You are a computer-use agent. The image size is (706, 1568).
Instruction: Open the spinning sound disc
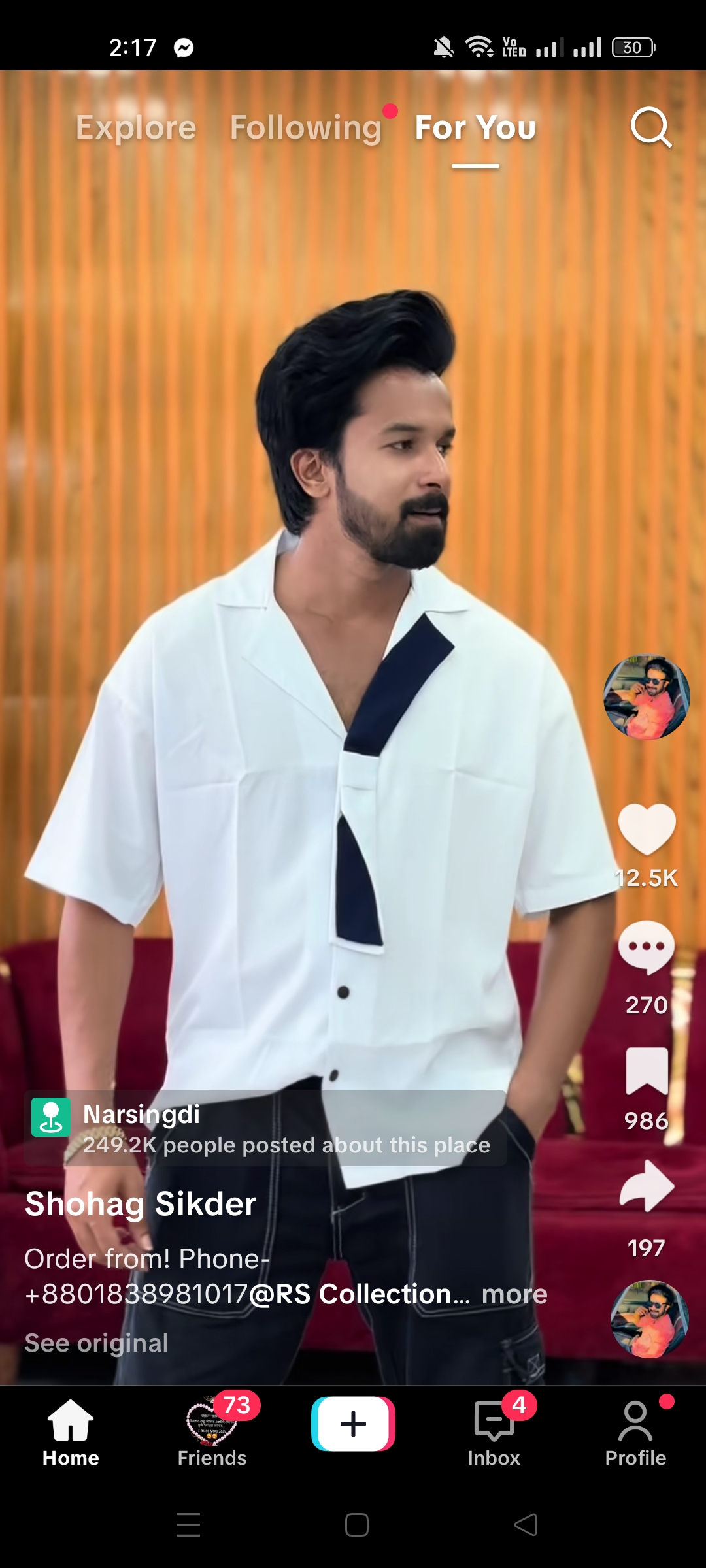point(648,1318)
